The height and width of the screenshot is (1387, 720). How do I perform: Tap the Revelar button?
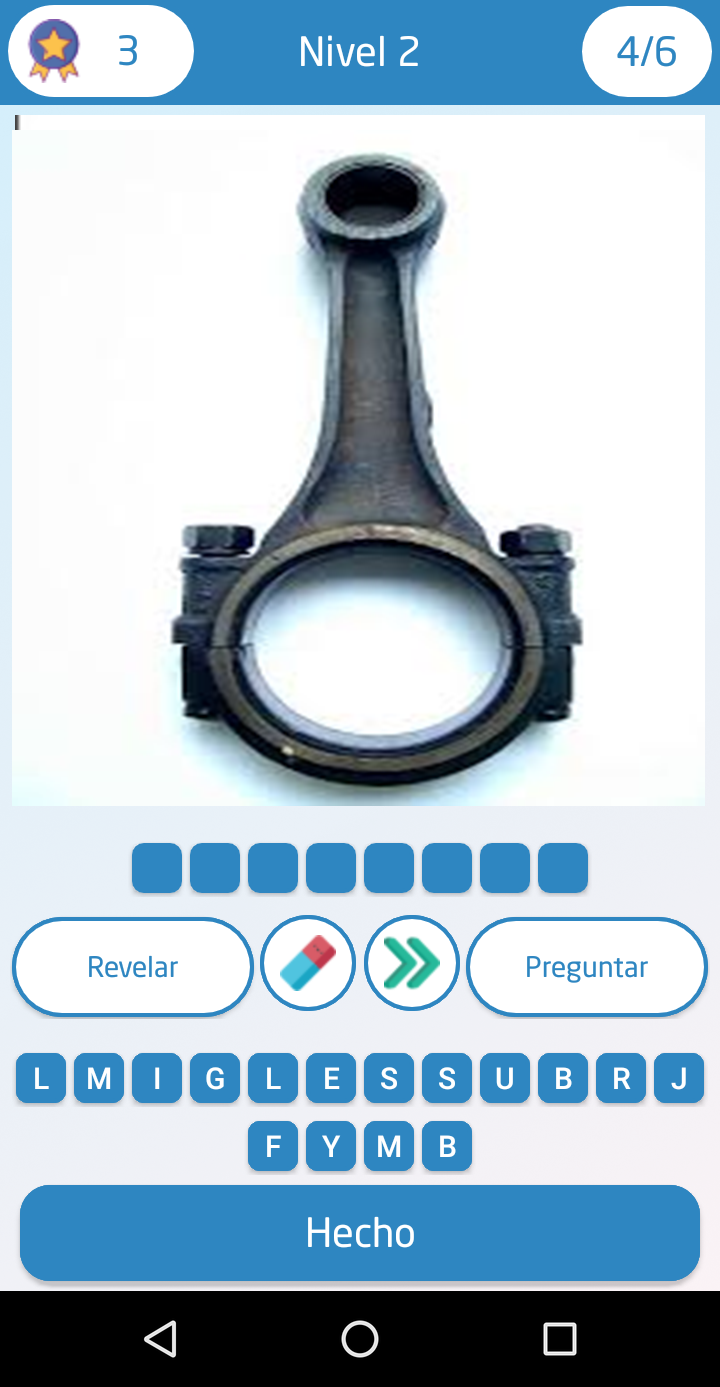click(132, 967)
